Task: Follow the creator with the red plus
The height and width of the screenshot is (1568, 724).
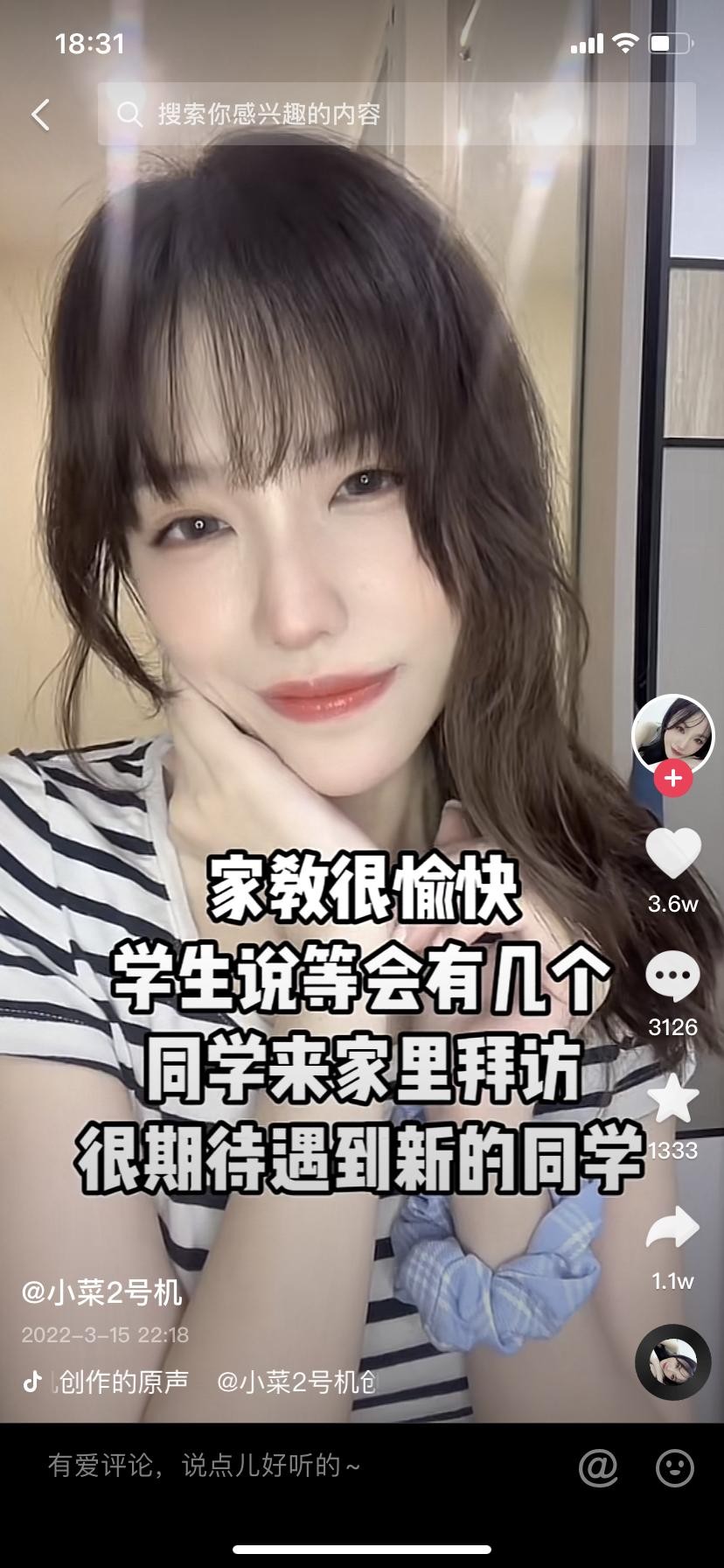Action: pos(672,778)
